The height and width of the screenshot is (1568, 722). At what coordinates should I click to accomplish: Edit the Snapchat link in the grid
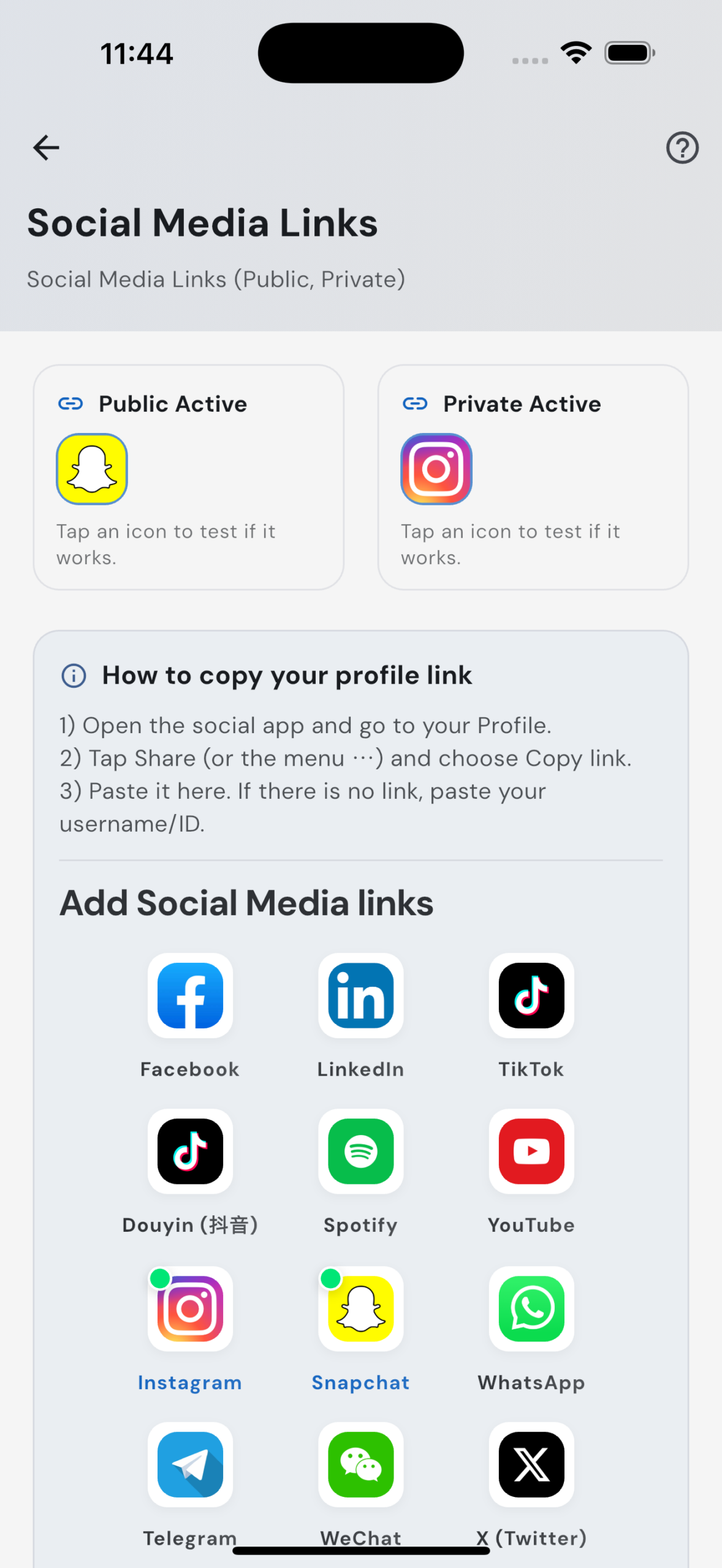pos(360,1309)
